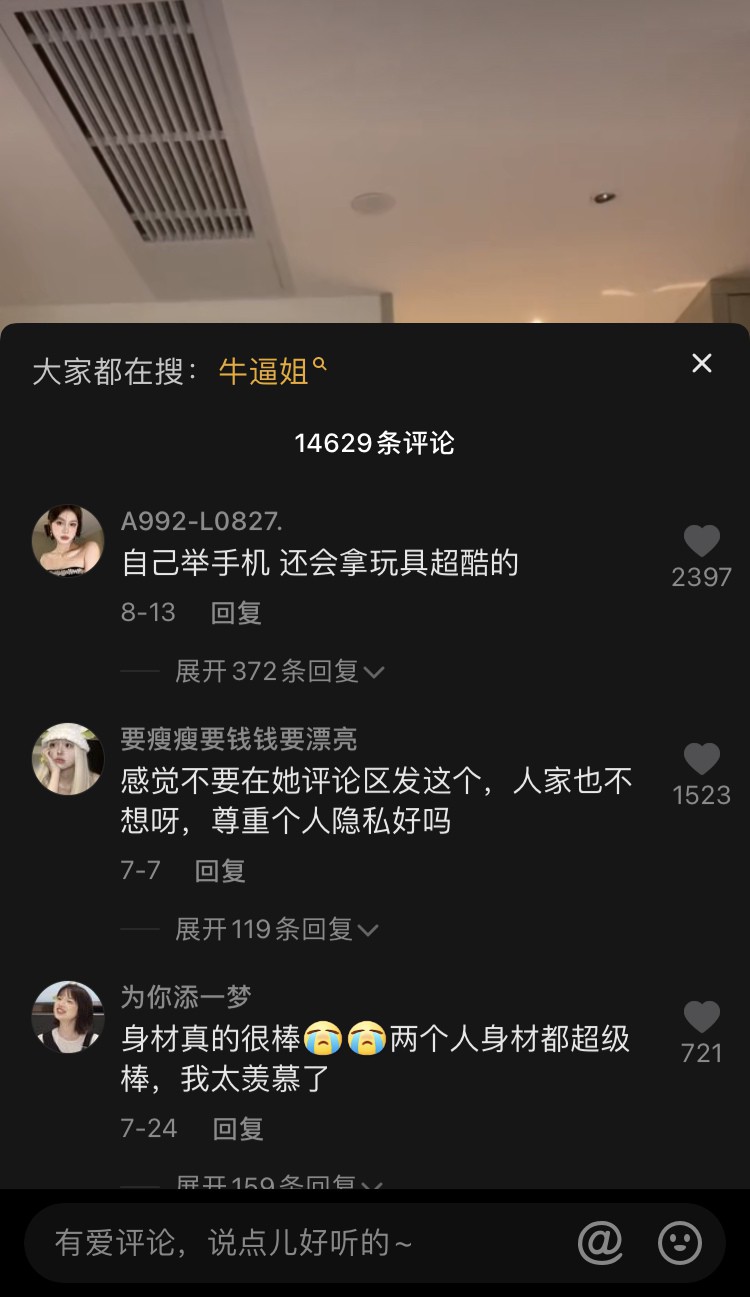This screenshot has width=750, height=1297.
Task: Like the comment by 要瘦瘦要钱钱要漂亮
Action: [701, 760]
